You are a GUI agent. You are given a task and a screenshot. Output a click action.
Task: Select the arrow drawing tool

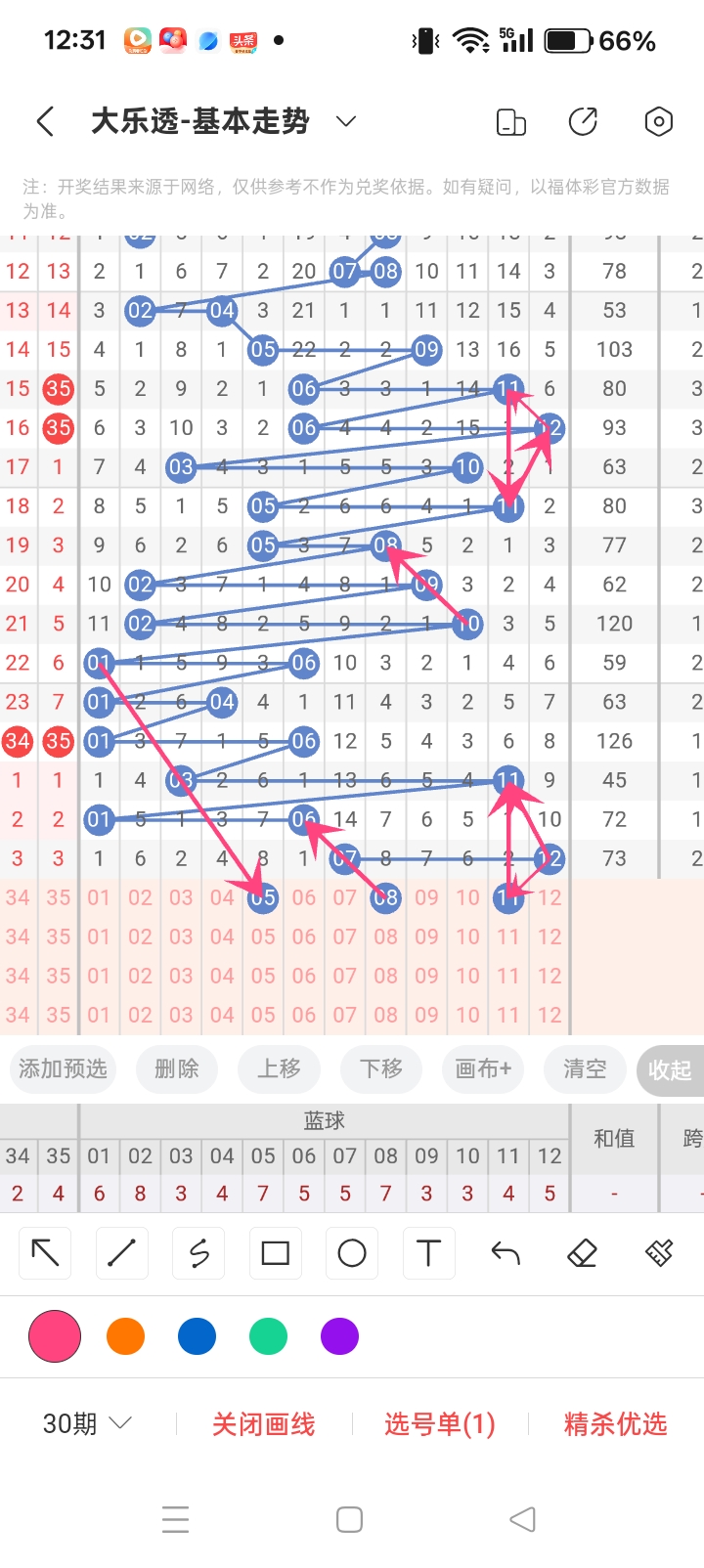[x=44, y=1252]
